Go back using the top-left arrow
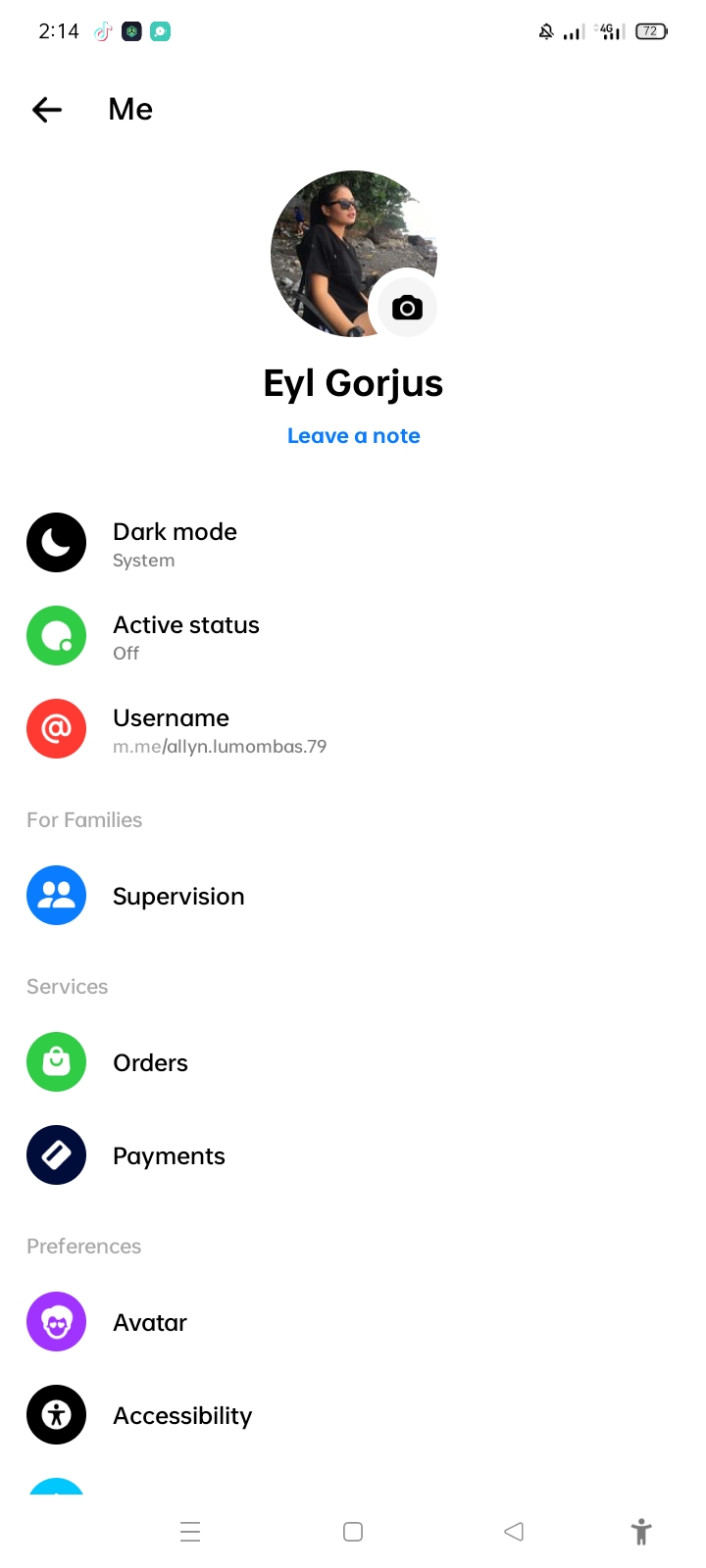The width and height of the screenshot is (706, 1568). tap(47, 110)
